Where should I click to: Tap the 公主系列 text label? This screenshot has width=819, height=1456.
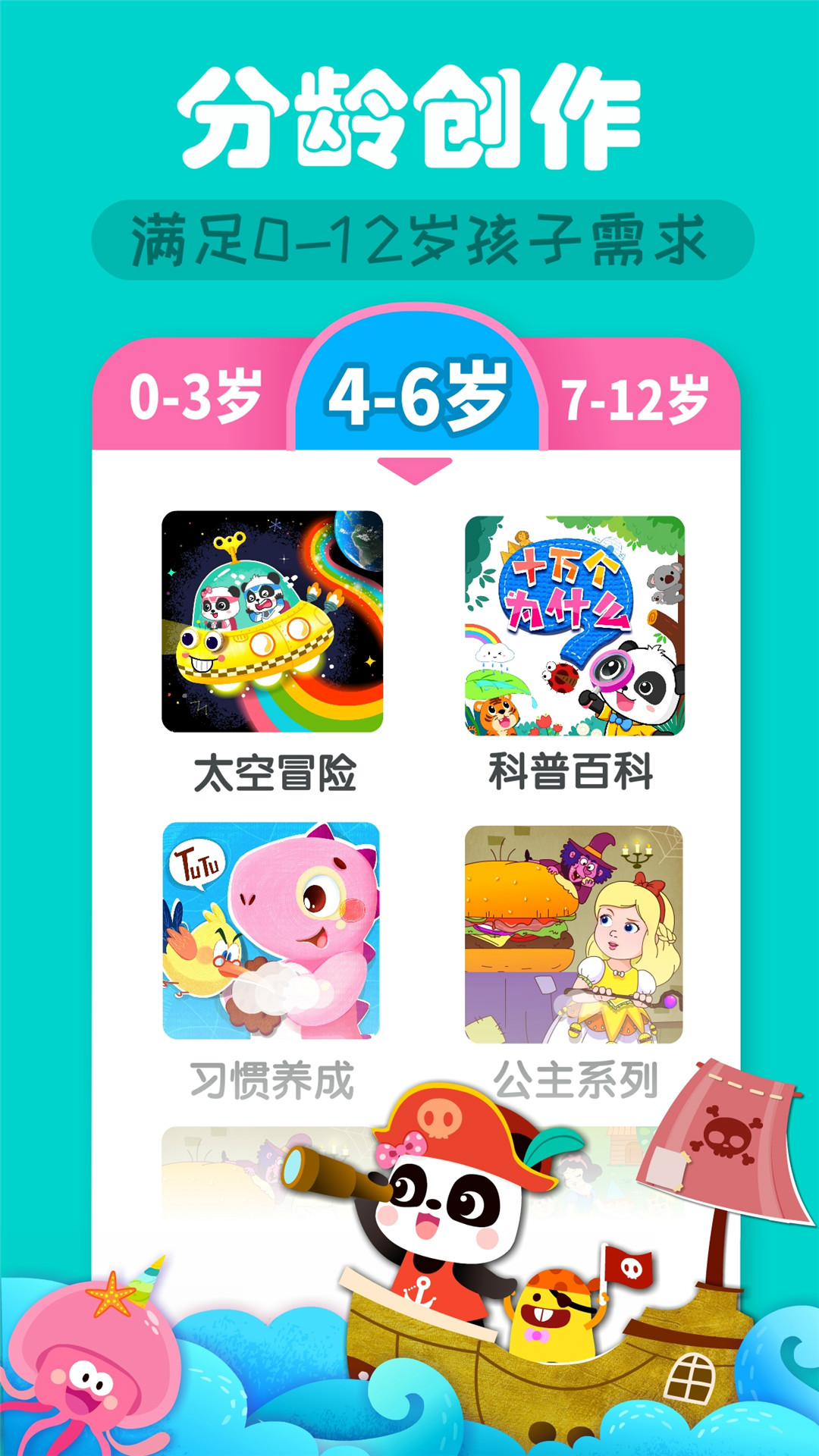[576, 1081]
